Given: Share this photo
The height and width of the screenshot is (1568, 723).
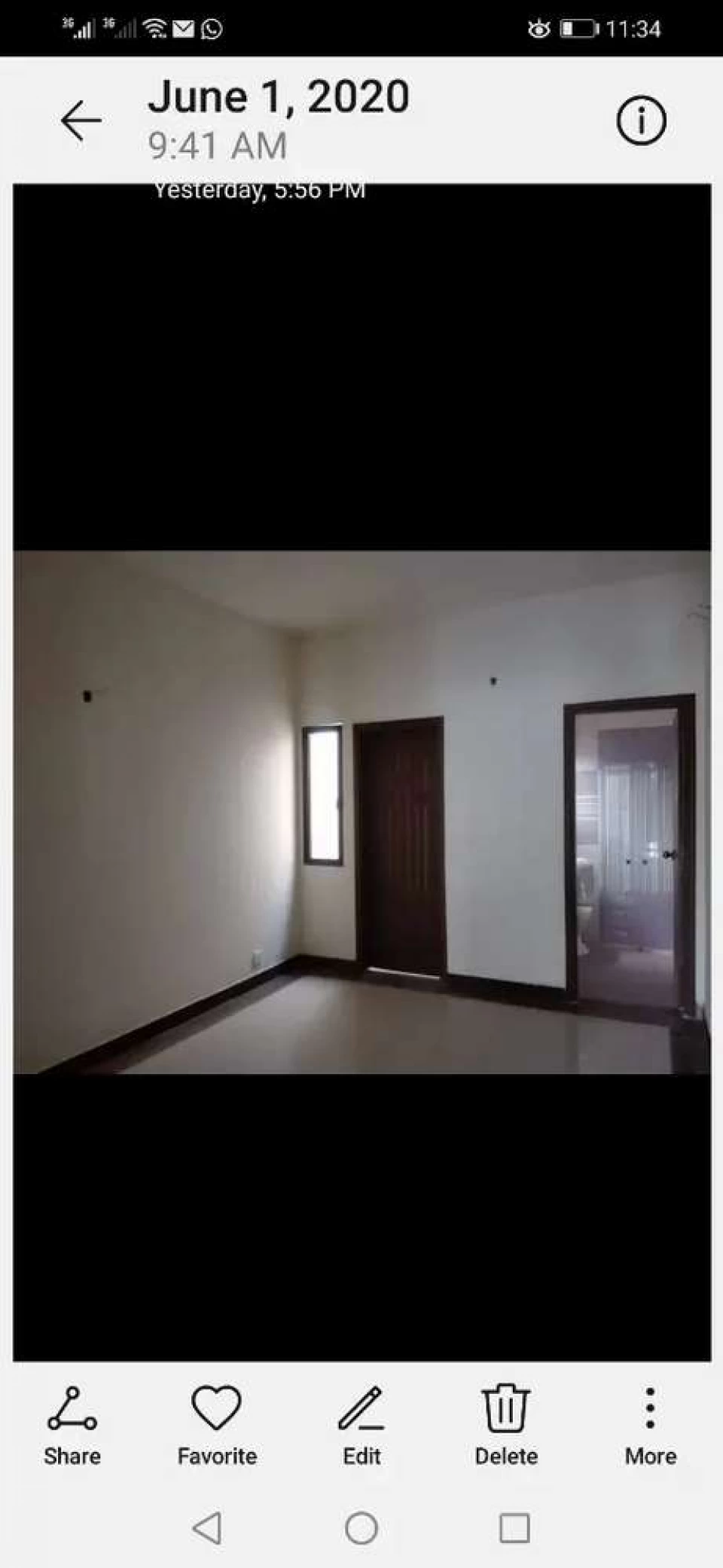Looking at the screenshot, I should (72, 1425).
